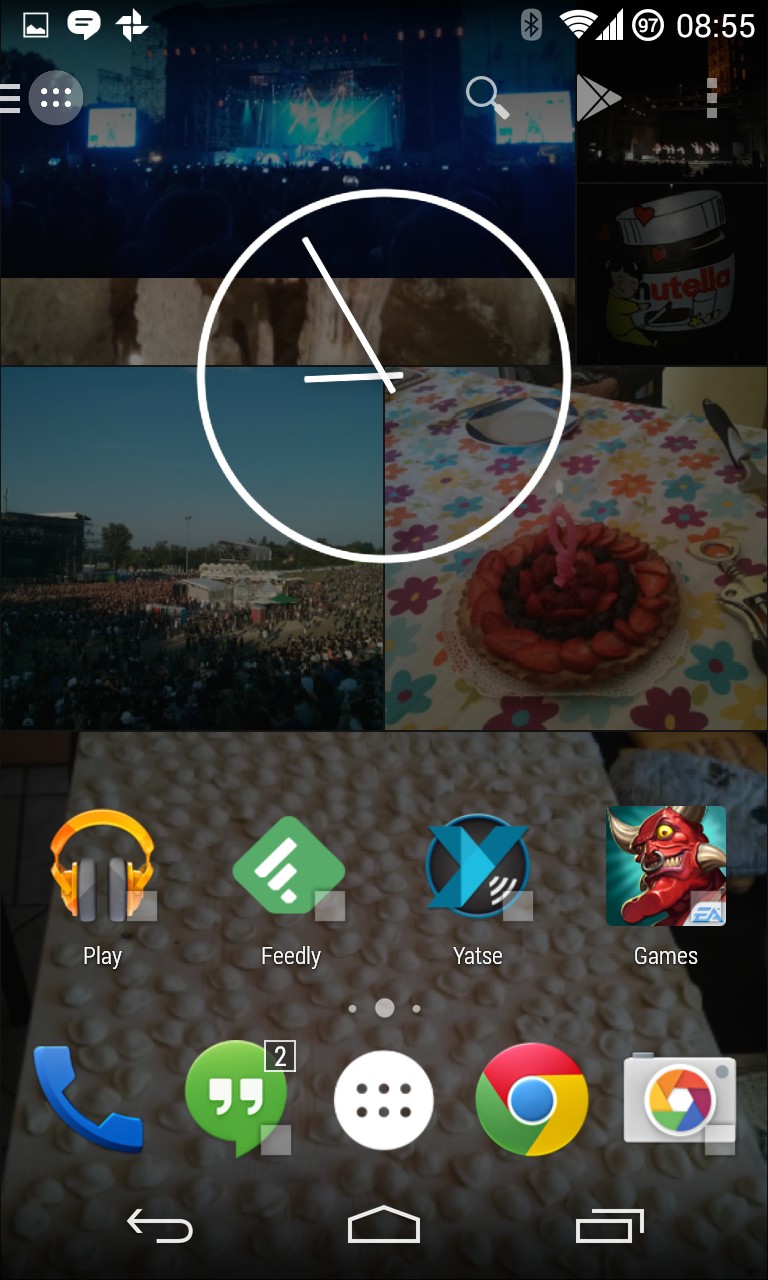
Task: Tap the search magnifier icon
Action: [487, 97]
